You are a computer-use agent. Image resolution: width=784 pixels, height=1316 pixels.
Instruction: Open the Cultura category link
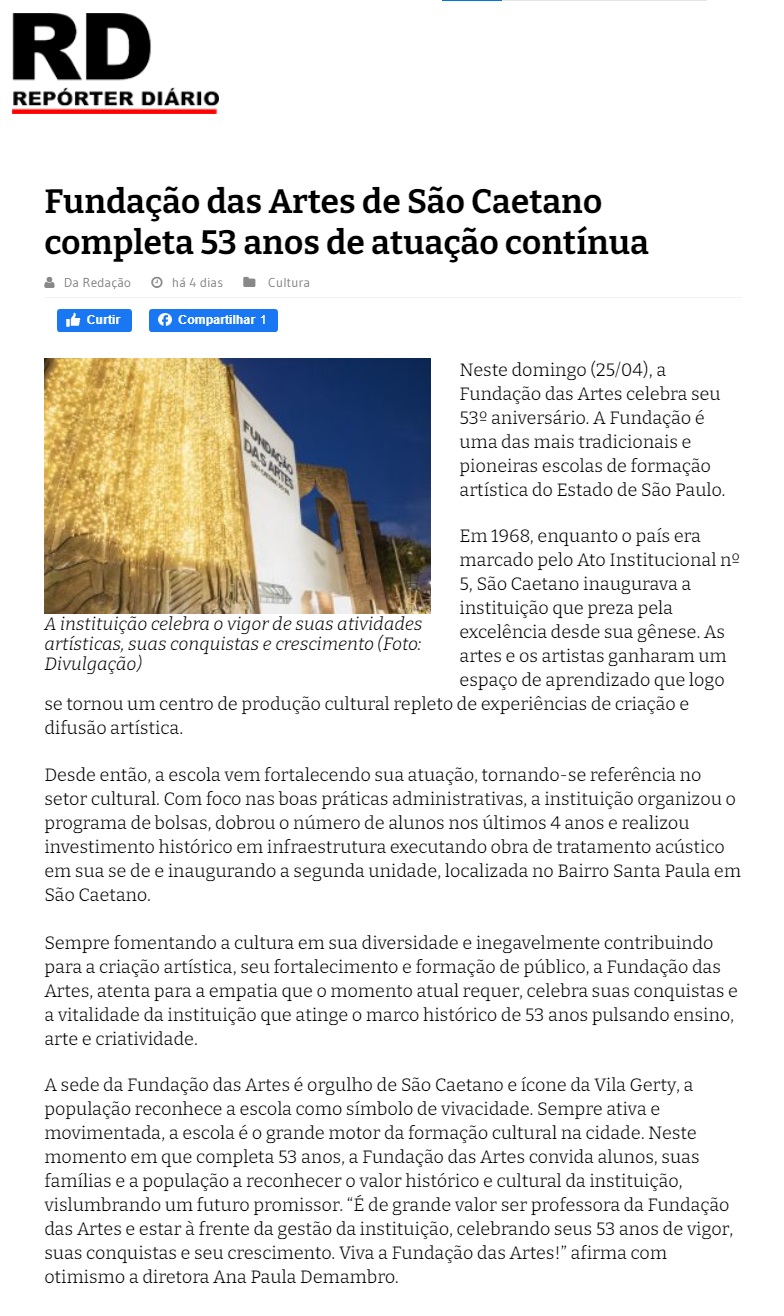tap(288, 283)
